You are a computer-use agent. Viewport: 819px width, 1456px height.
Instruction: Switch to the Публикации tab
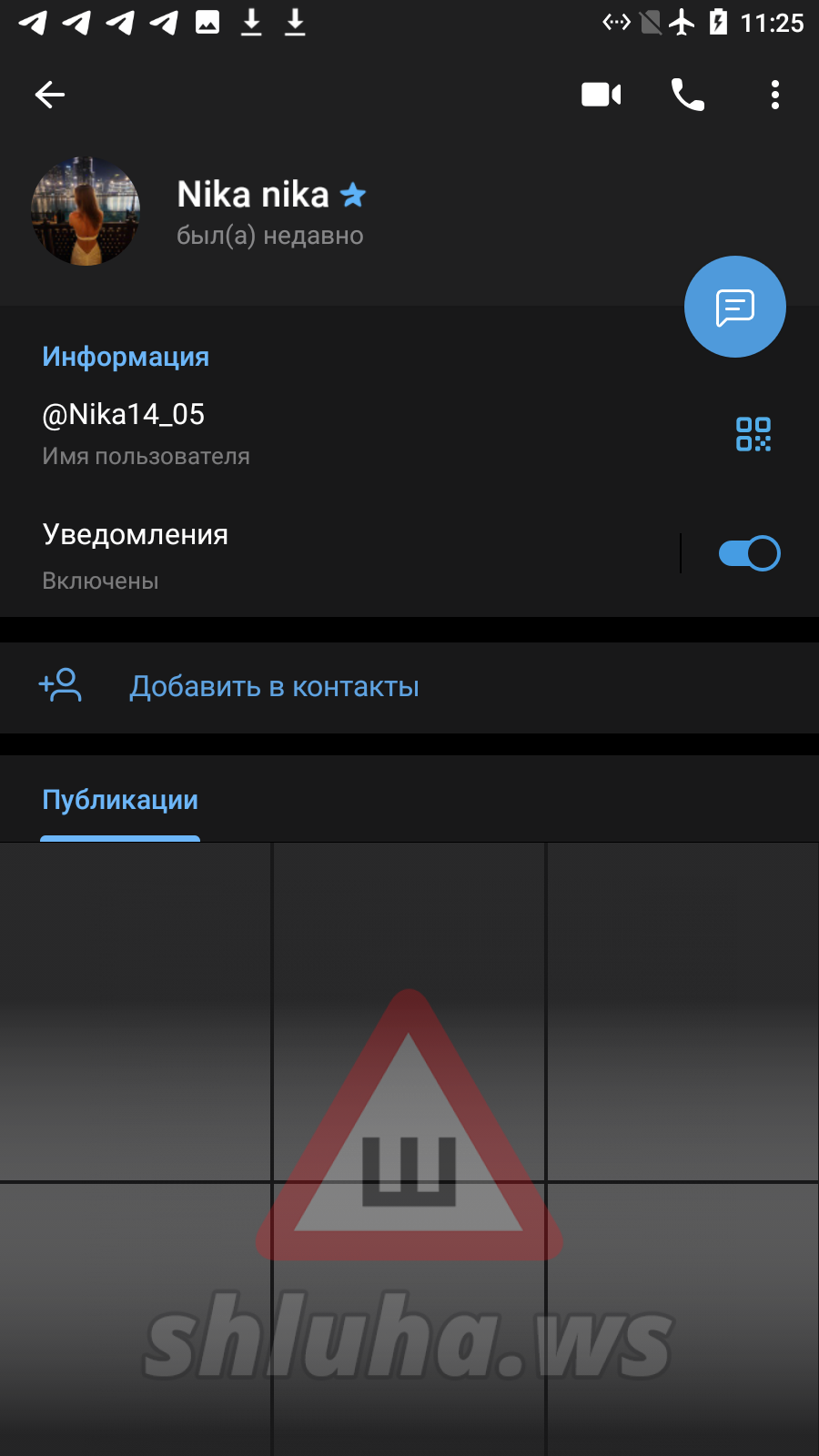pos(120,801)
